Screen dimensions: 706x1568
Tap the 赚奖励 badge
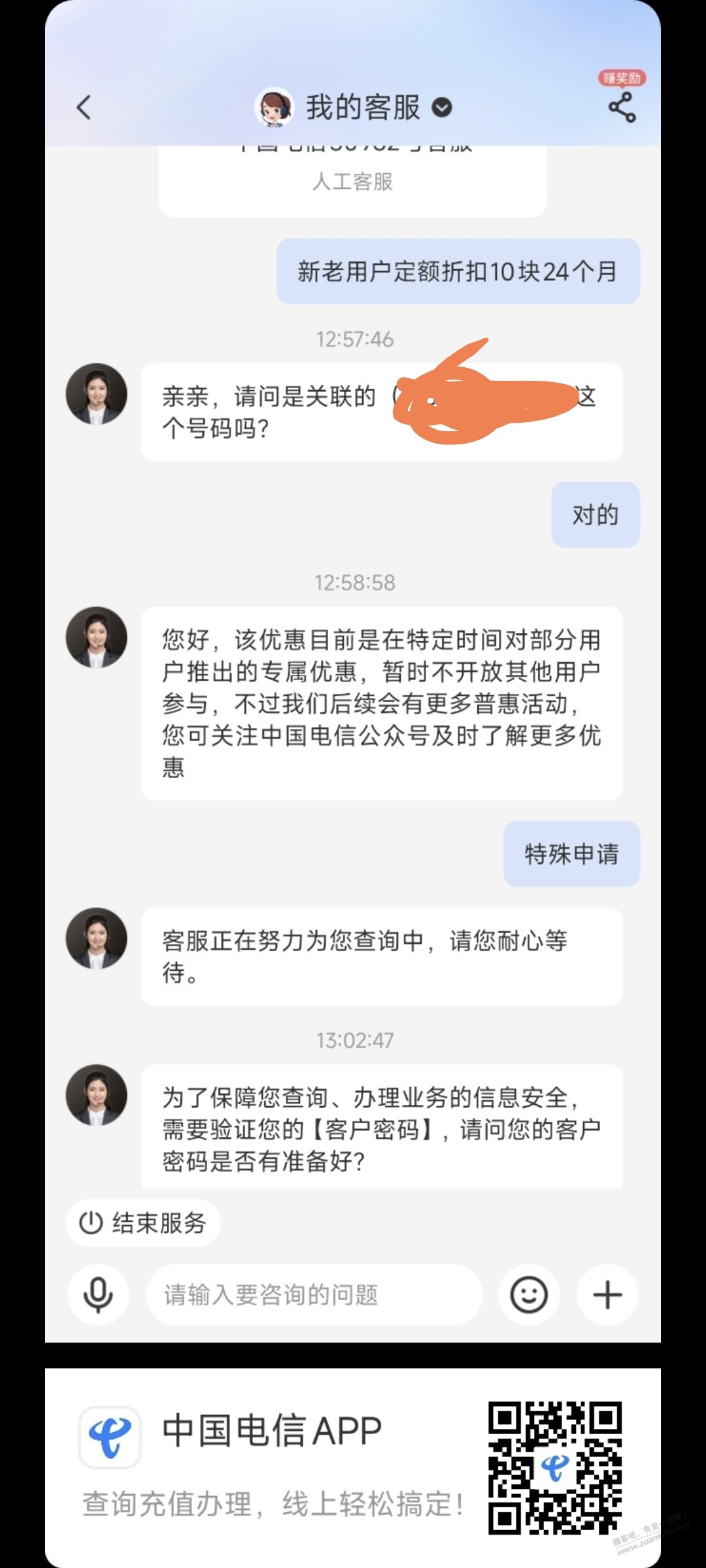point(620,77)
